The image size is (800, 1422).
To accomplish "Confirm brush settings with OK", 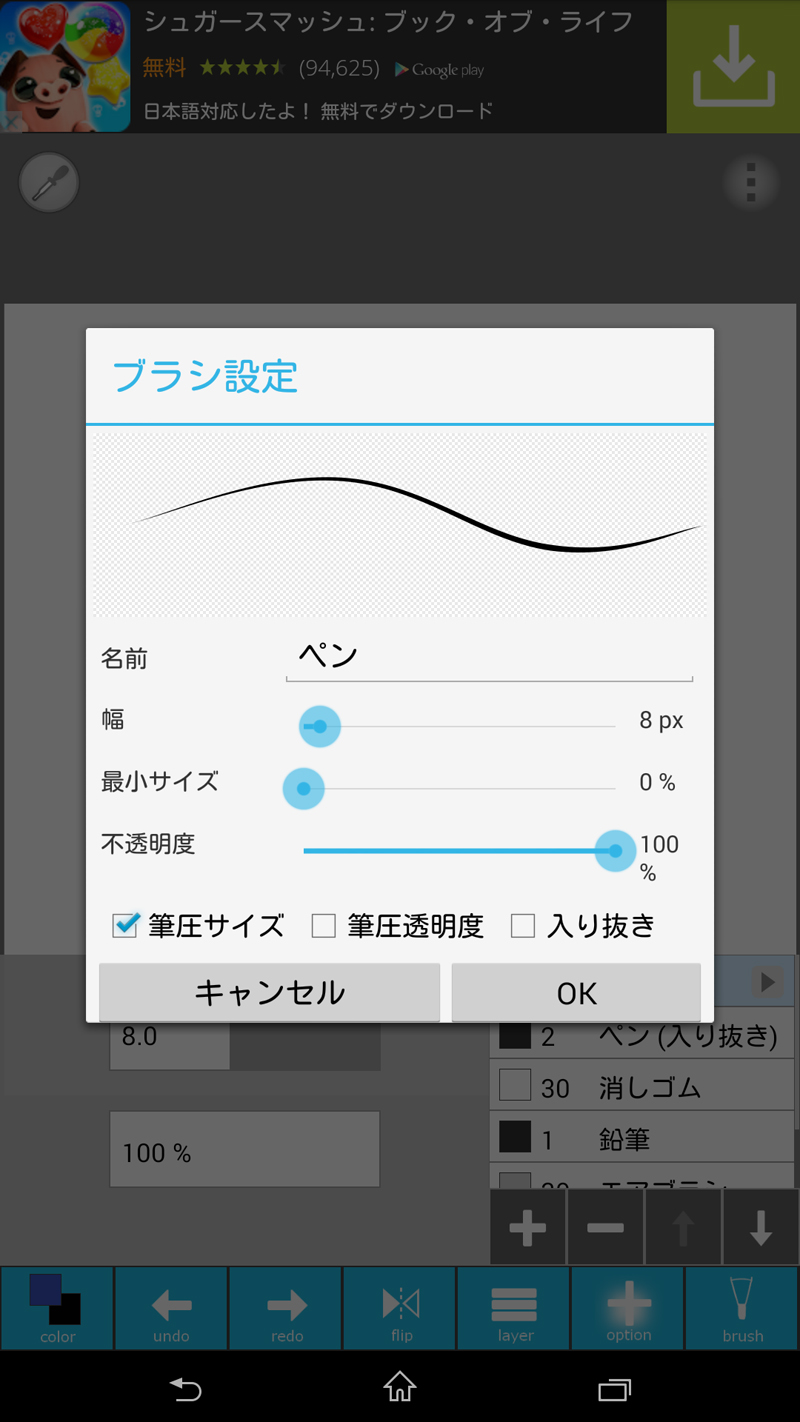I will point(576,992).
